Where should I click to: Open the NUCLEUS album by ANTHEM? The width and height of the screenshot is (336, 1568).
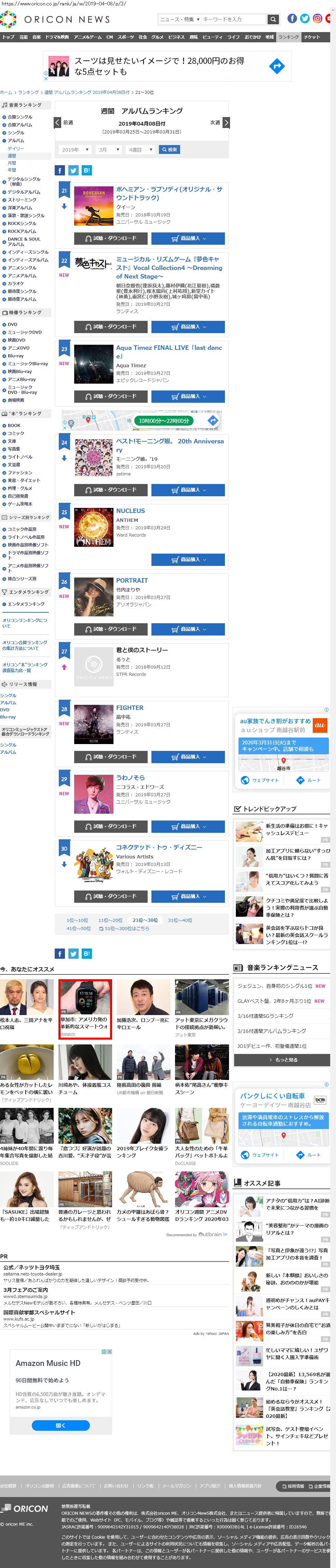coord(131,511)
